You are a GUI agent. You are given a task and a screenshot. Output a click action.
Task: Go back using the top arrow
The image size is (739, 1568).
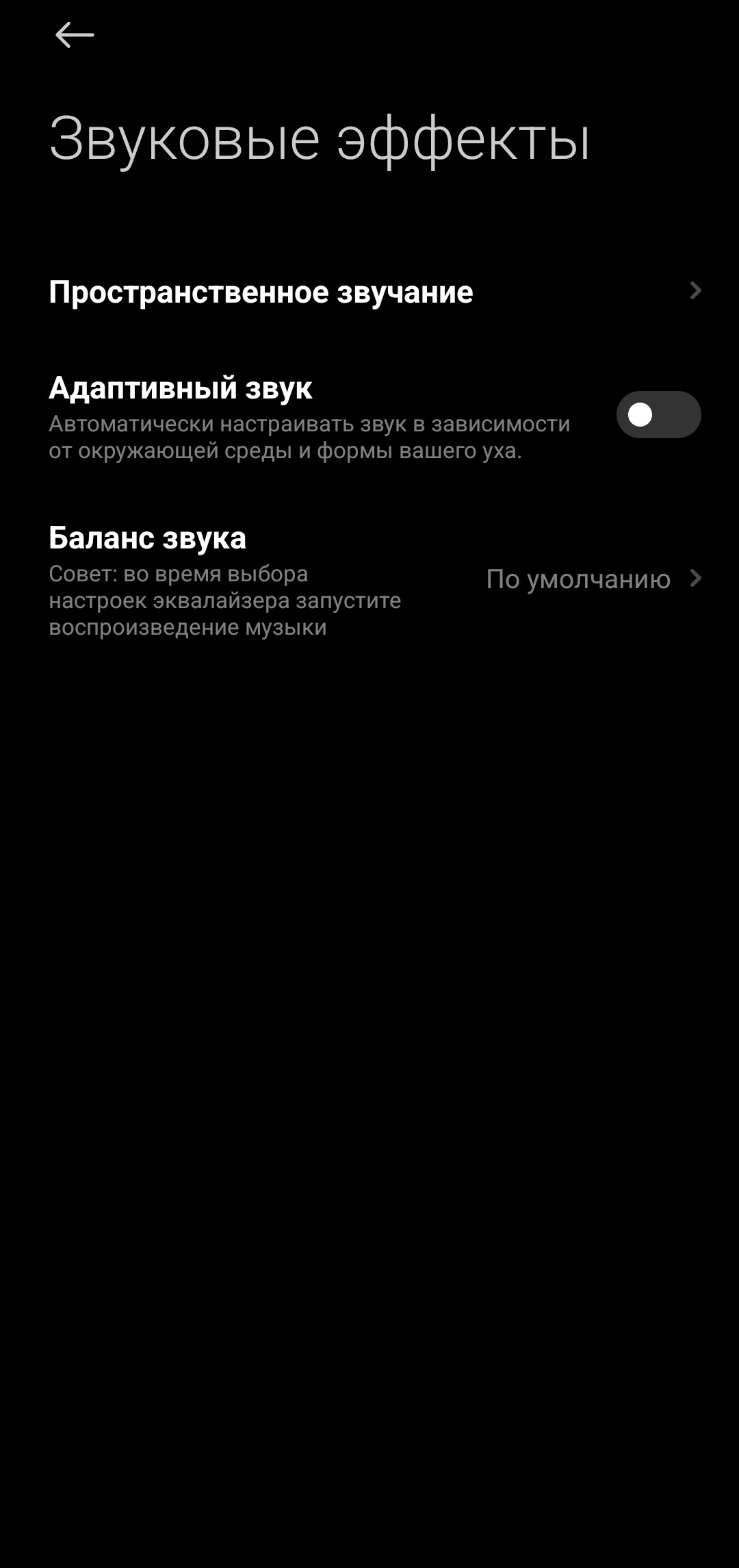[74, 35]
